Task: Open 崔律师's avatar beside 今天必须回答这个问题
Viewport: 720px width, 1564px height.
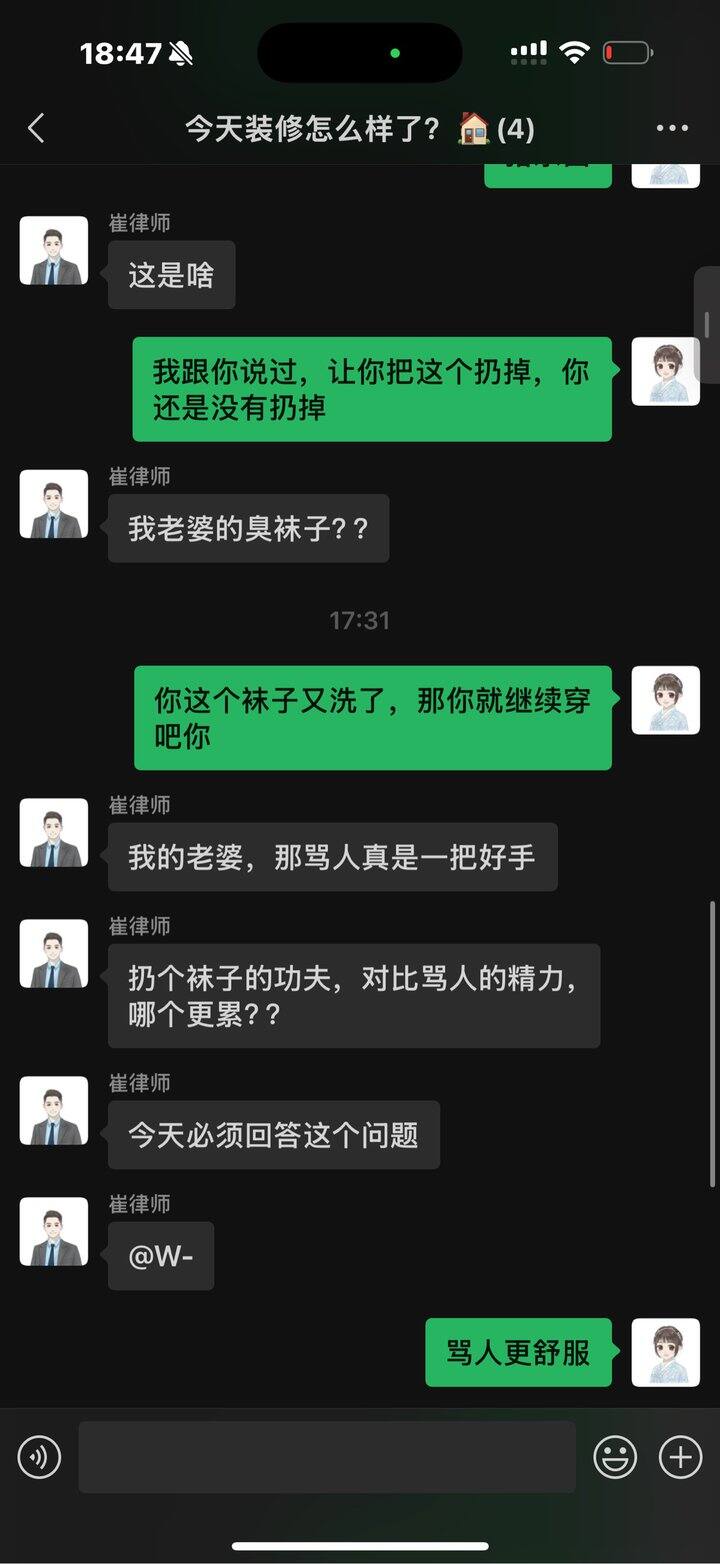Action: (54, 1110)
